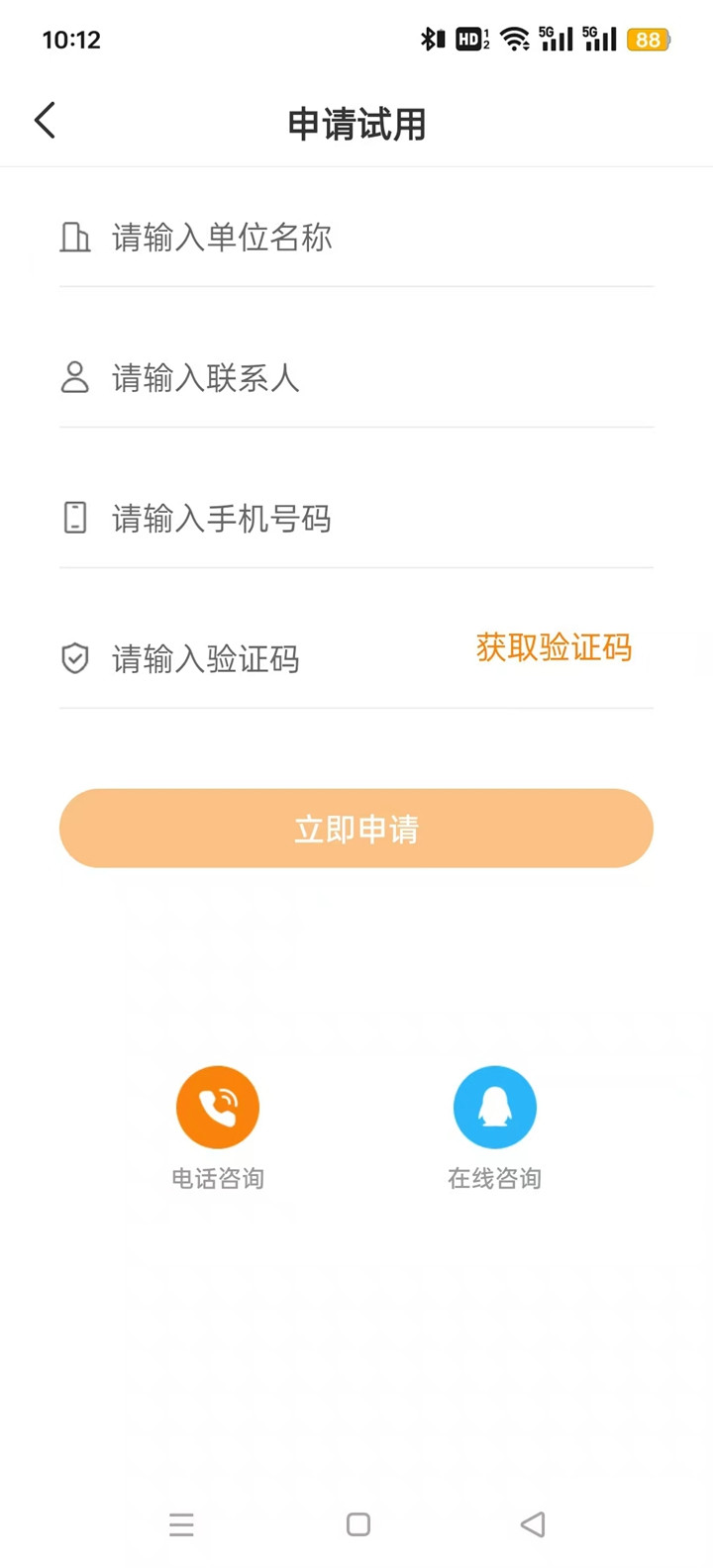This screenshot has width=713, height=1568.
Task: Click the person icon next to 联系人 field
Action: tap(74, 377)
